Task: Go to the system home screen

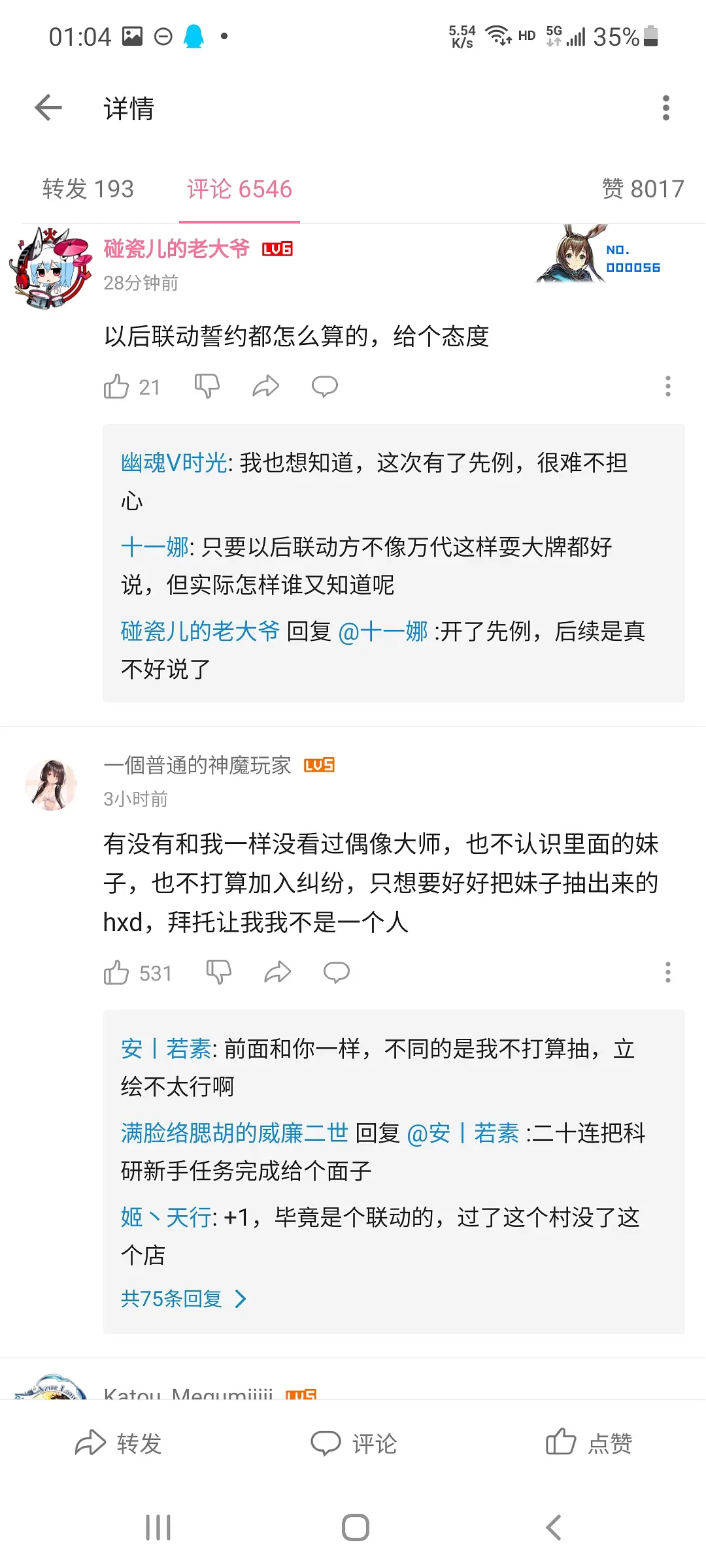Action: click(355, 1527)
